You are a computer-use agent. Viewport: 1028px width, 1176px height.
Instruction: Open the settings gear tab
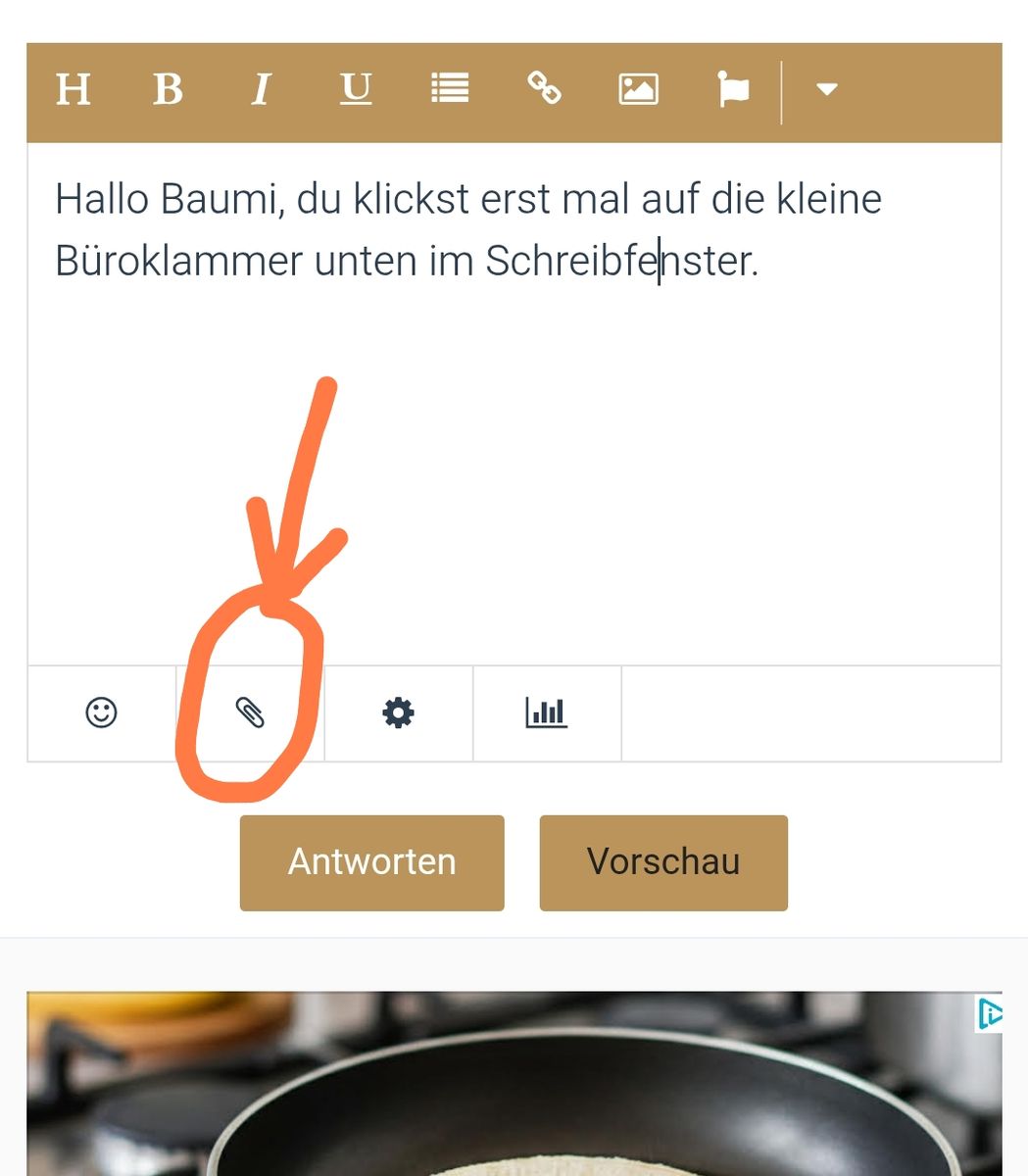[x=398, y=712]
